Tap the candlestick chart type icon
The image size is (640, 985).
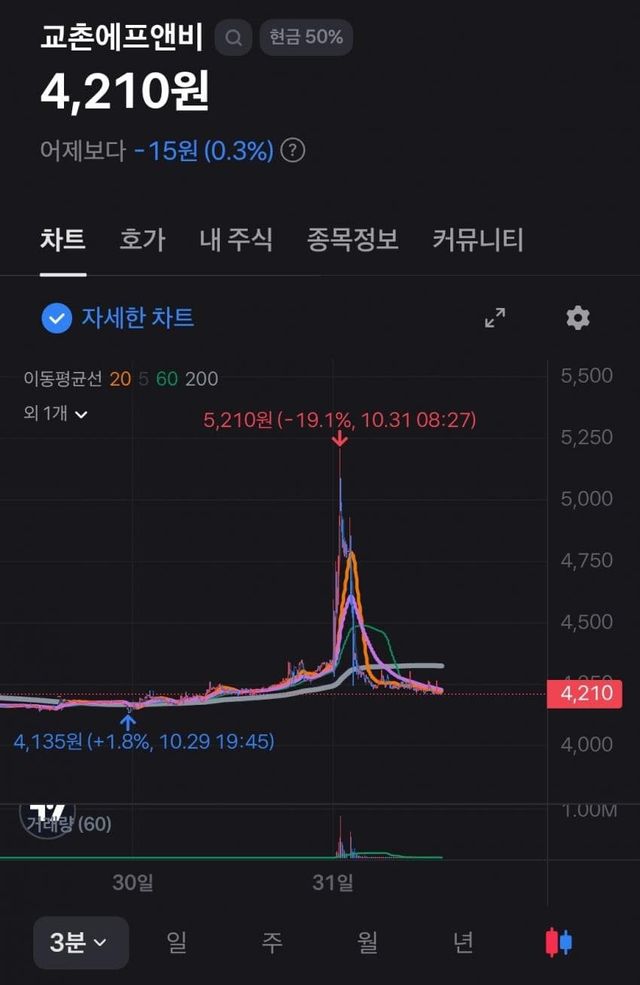(558, 942)
